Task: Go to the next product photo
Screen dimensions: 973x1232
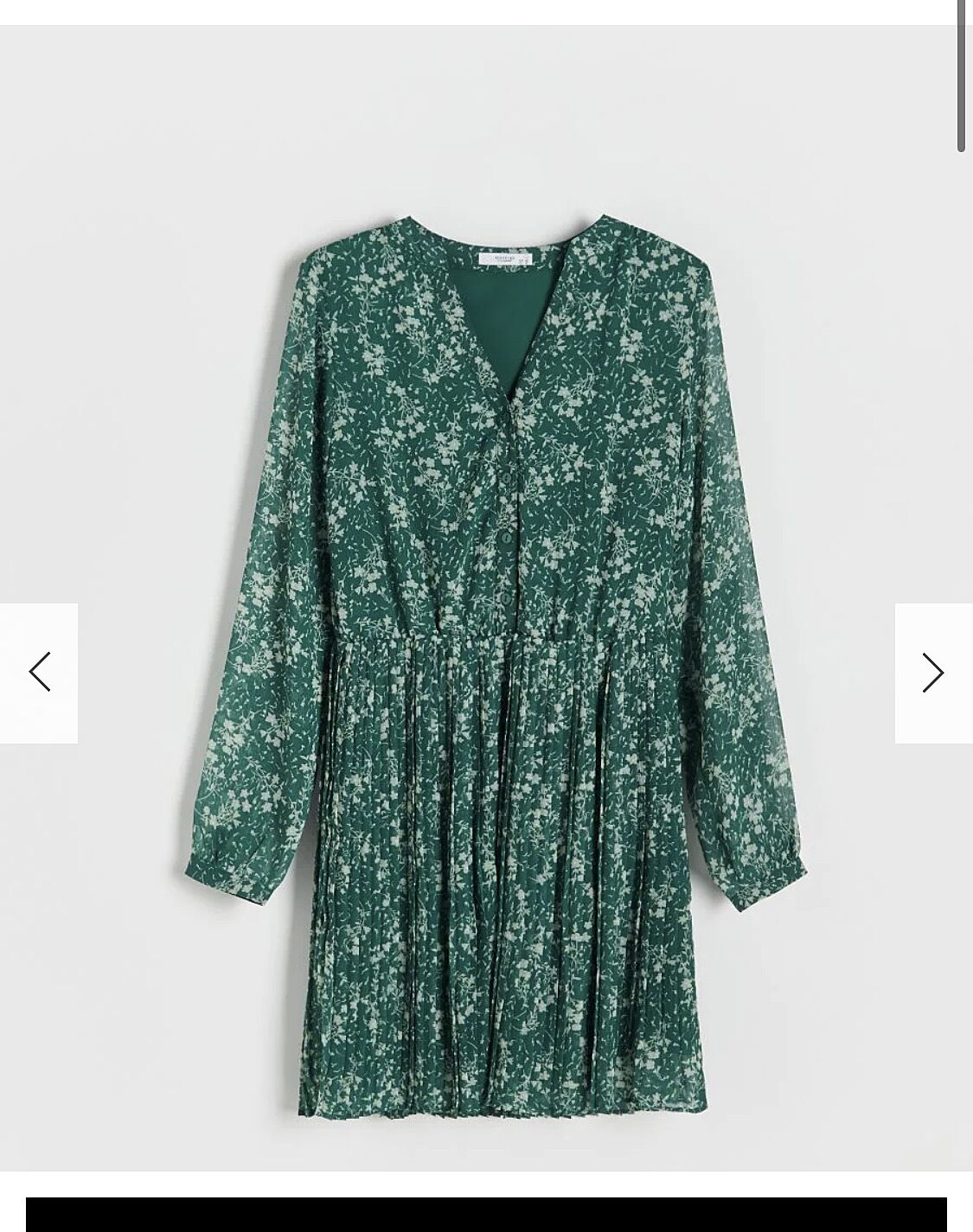Action: point(932,673)
